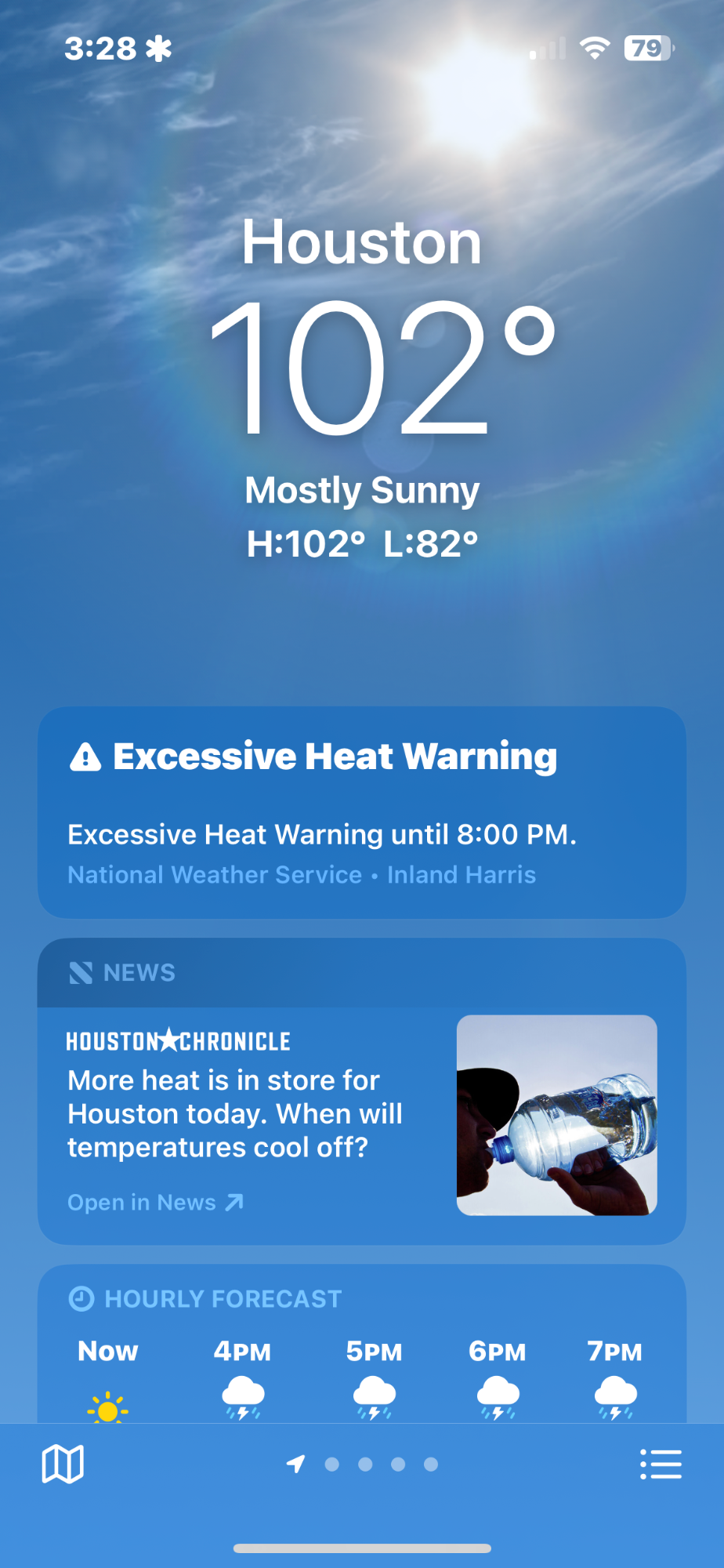The height and width of the screenshot is (1568, 724).
Task: Select the page indicator dots
Action: [362, 1464]
